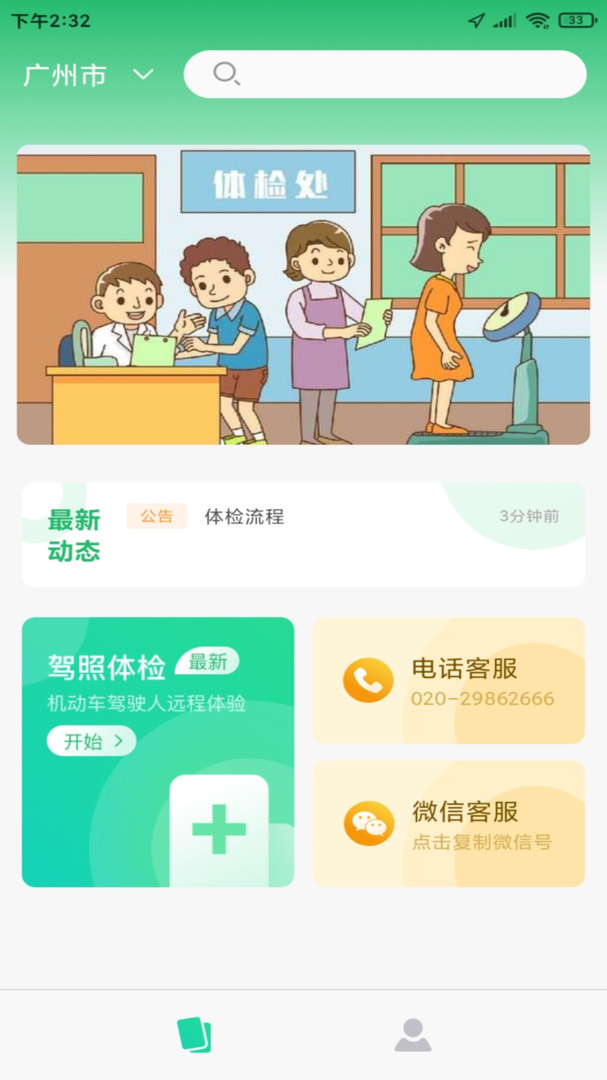Start the 驾照体检 with the 开始 button

91,741
